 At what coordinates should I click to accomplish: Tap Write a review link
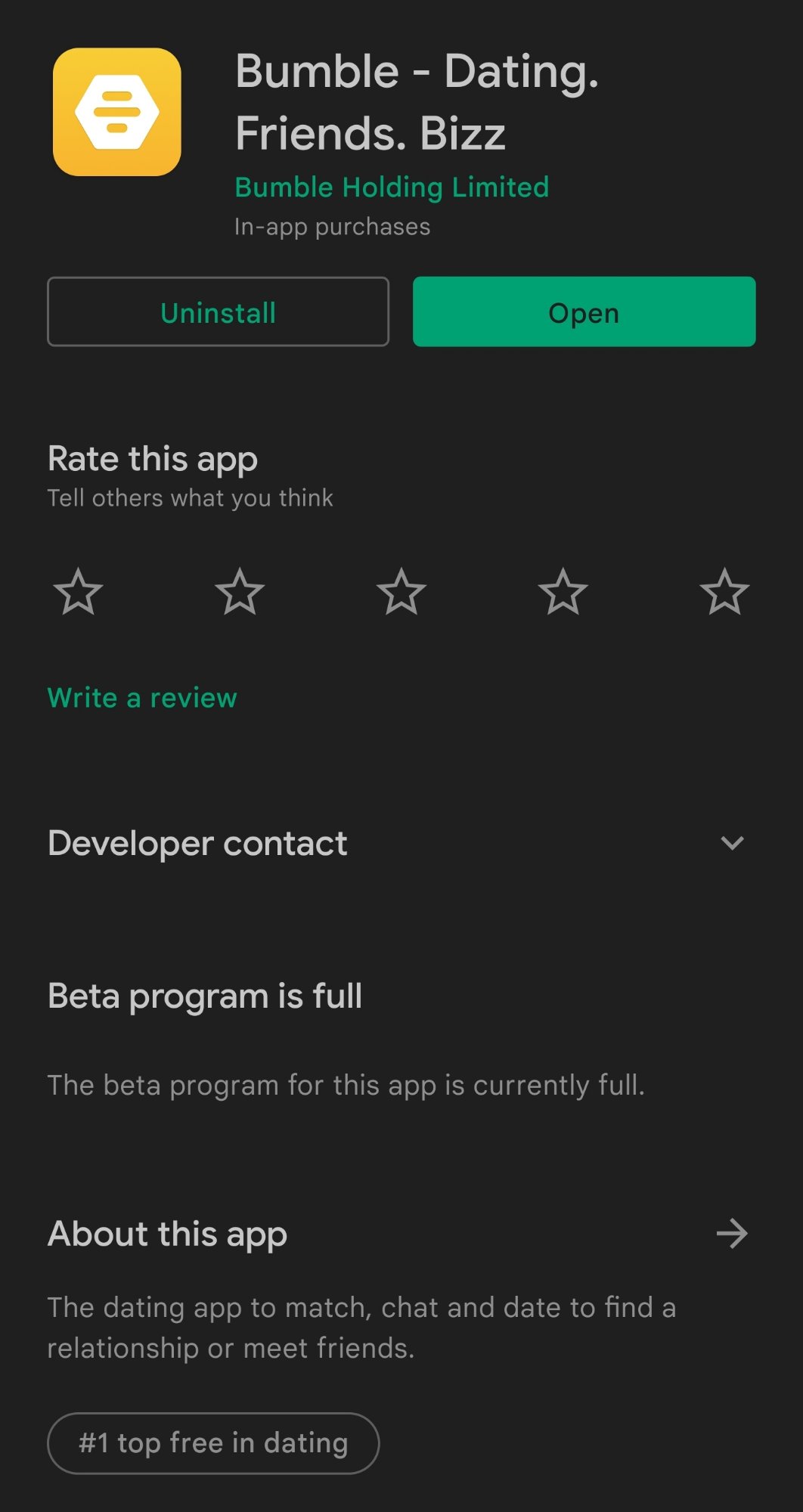[x=142, y=697]
